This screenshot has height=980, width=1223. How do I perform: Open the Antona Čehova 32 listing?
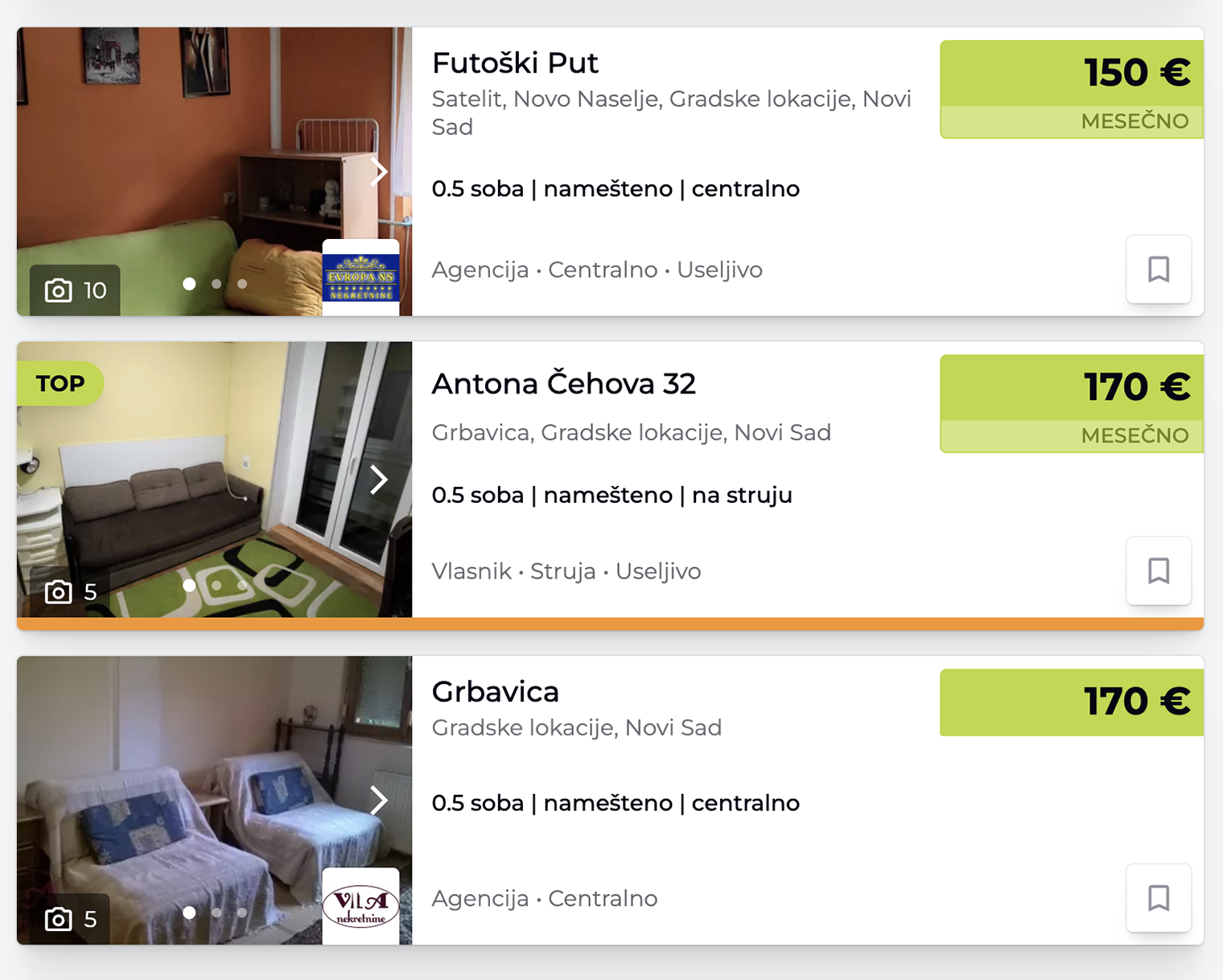pyautogui.click(x=563, y=385)
